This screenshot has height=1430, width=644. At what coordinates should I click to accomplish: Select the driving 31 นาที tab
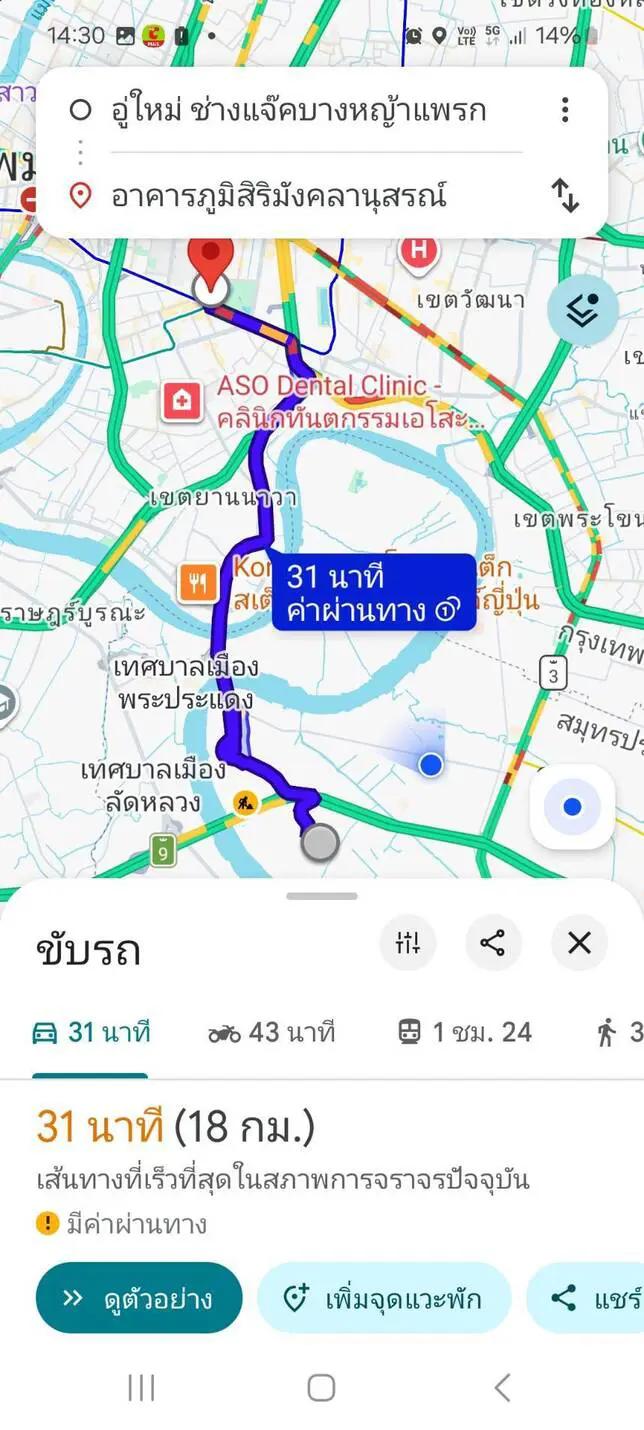(91, 1033)
